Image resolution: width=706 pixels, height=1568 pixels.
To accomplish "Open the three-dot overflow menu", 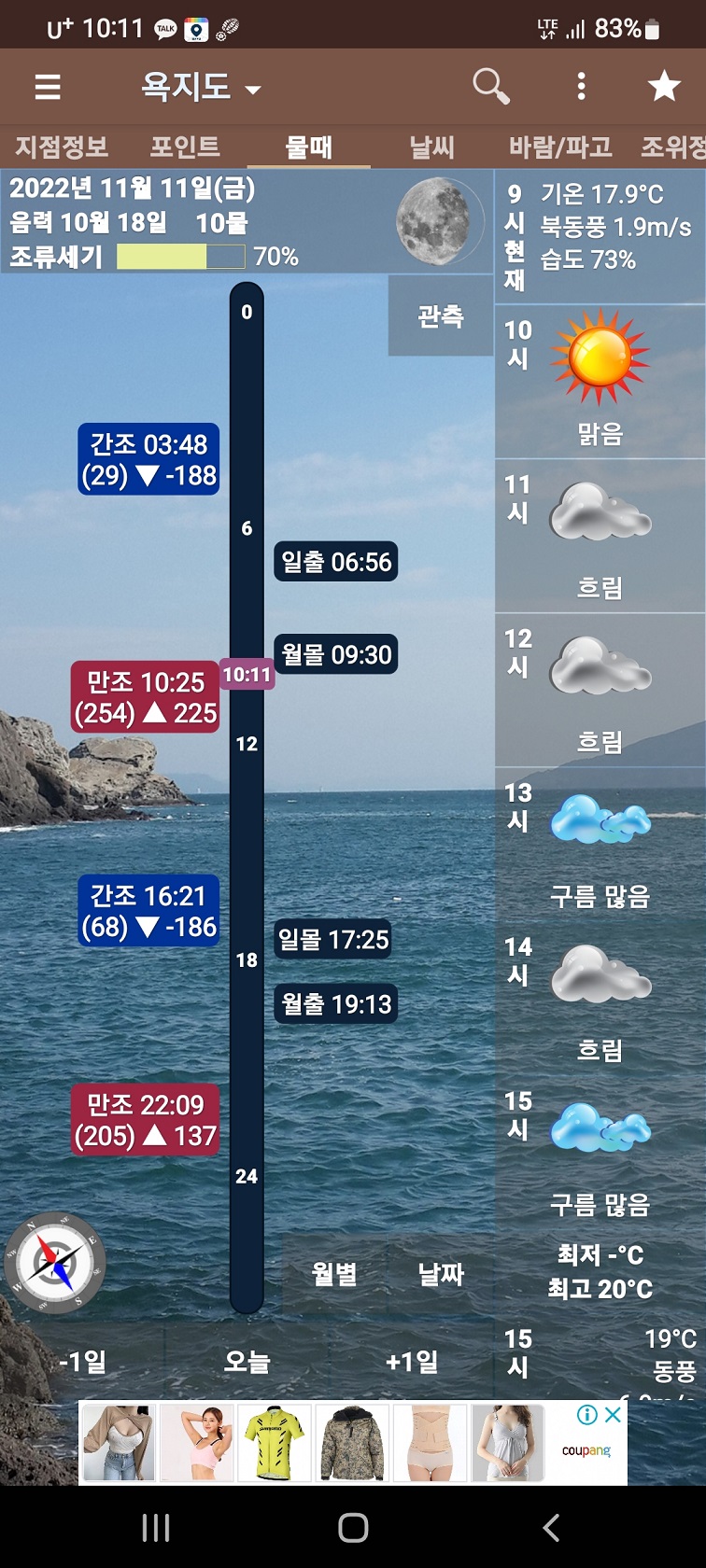I will coord(581,87).
